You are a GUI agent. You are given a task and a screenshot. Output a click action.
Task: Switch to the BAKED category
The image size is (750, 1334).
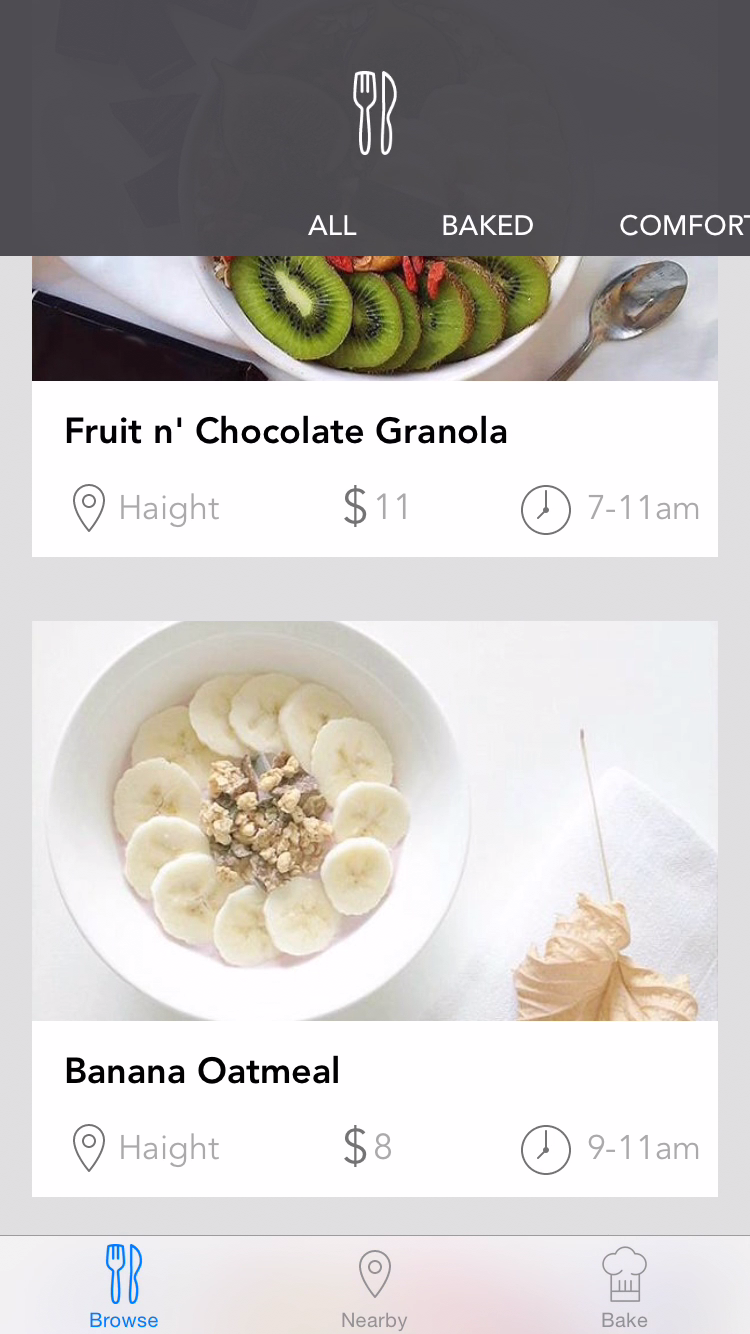[x=487, y=226]
